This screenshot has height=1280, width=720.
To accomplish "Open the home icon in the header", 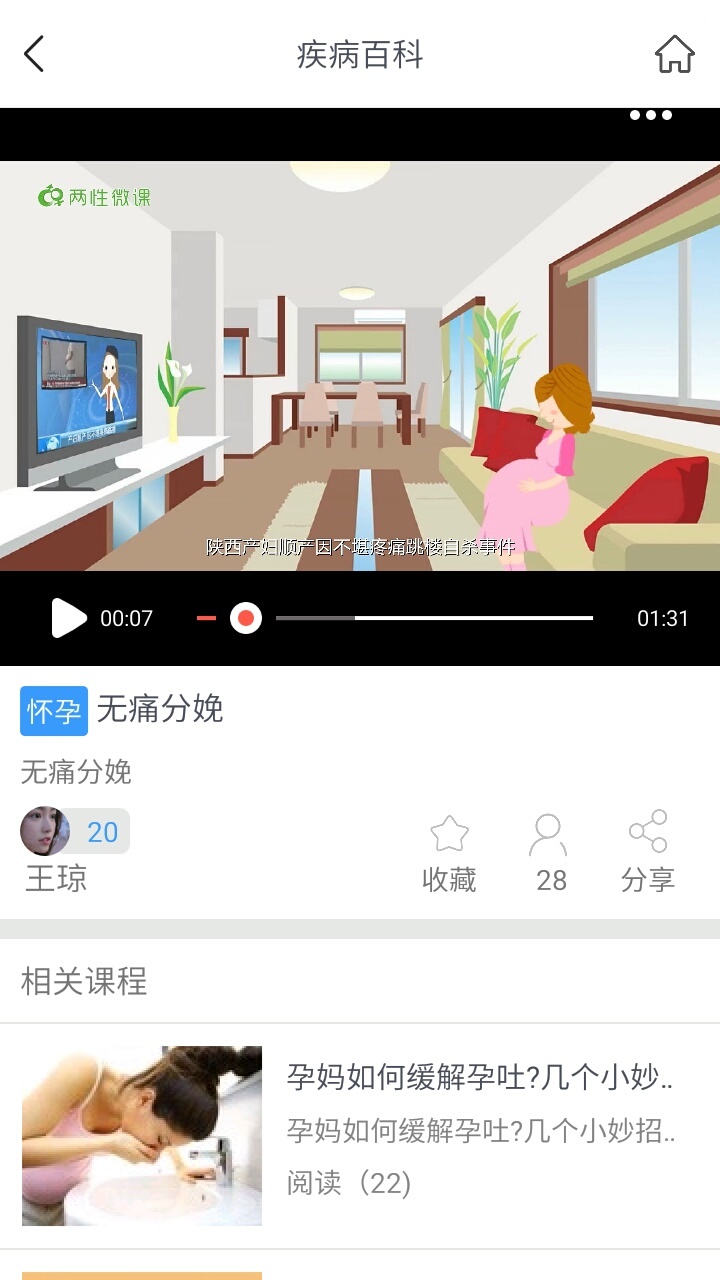I will click(x=675, y=54).
